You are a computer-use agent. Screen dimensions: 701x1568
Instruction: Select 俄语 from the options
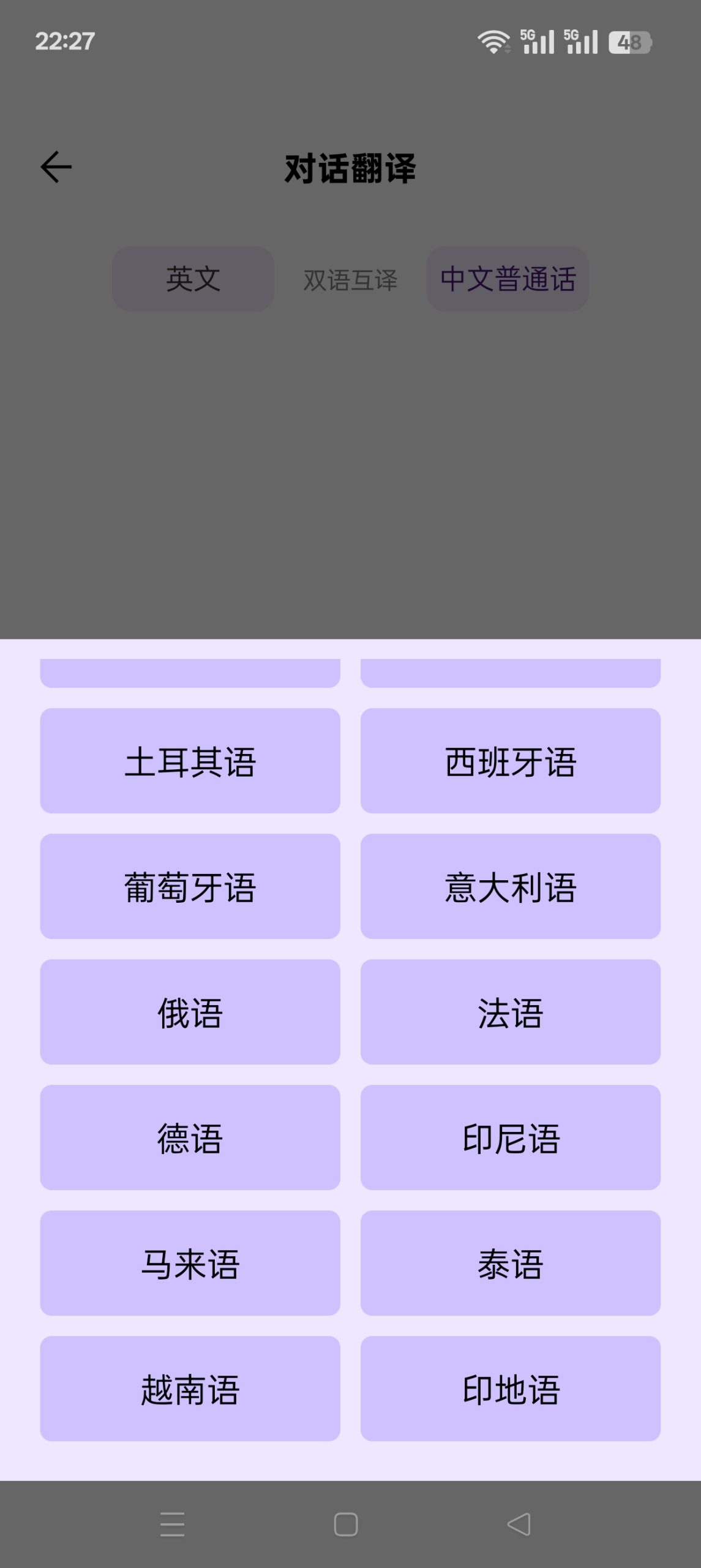coord(190,1012)
